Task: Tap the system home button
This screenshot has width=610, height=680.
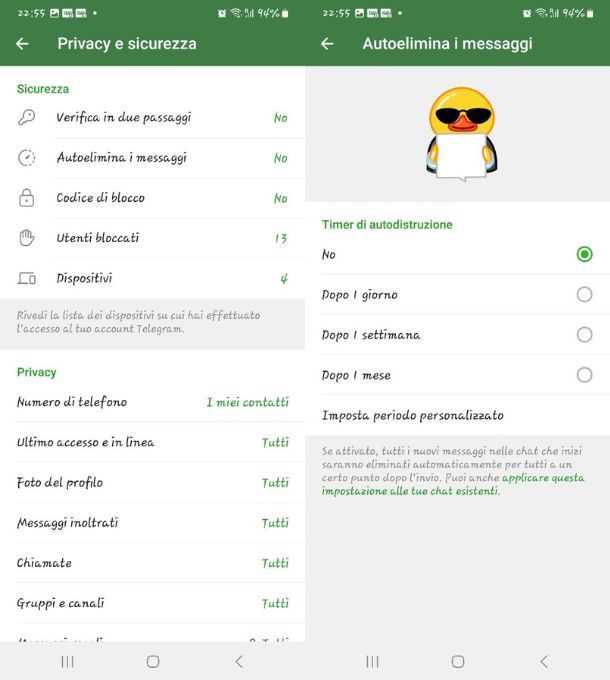Action: tap(153, 661)
